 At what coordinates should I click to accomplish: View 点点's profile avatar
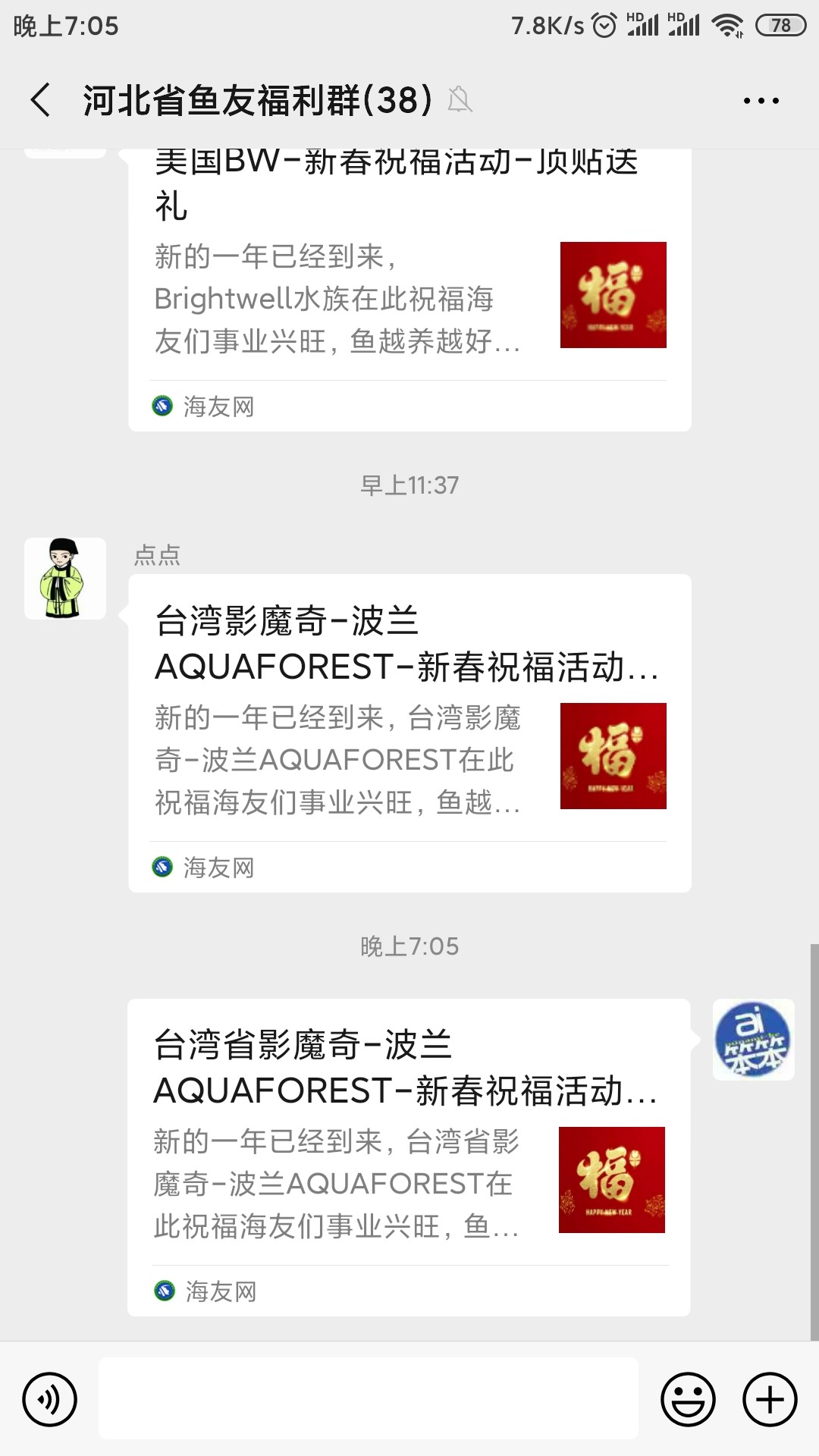pyautogui.click(x=65, y=579)
